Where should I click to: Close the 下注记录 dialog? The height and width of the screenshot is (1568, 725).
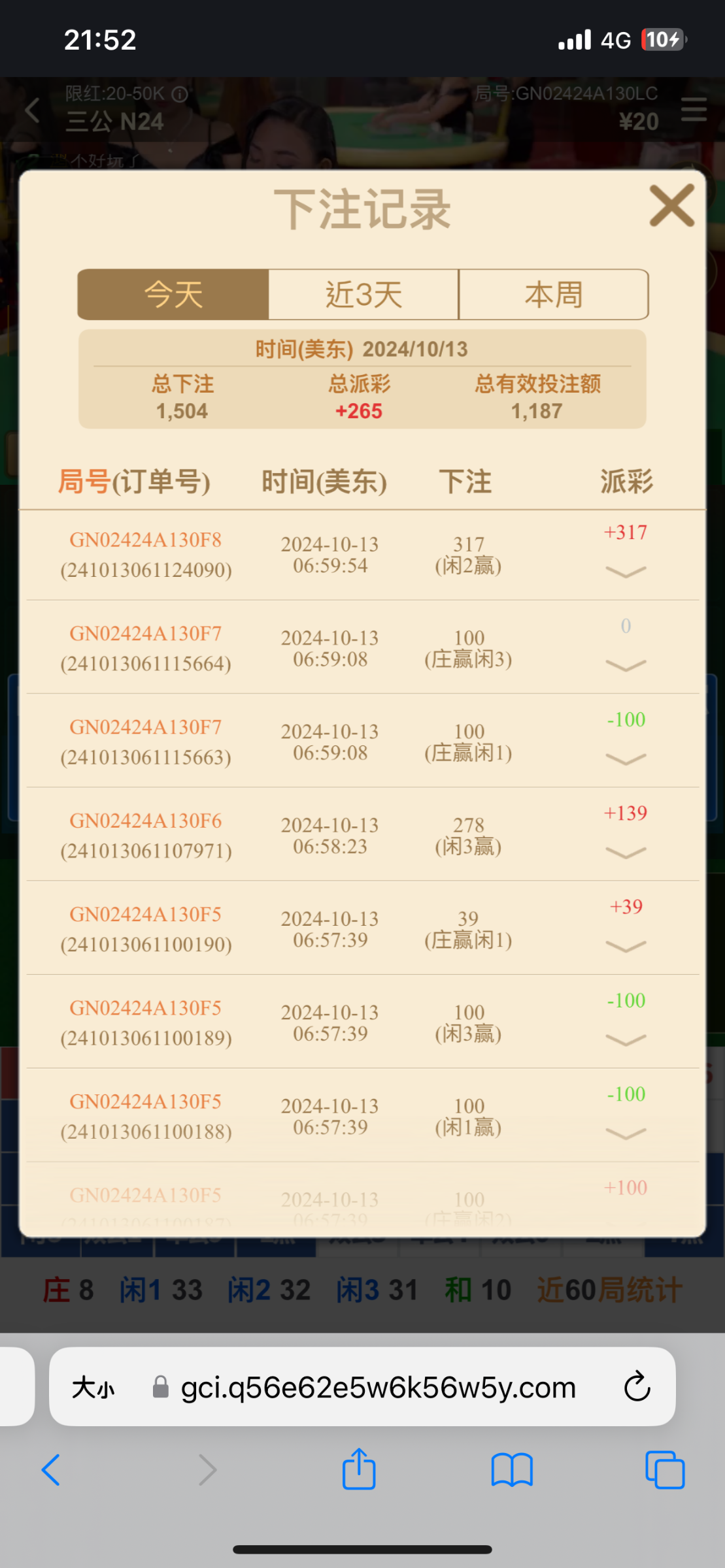(671, 205)
